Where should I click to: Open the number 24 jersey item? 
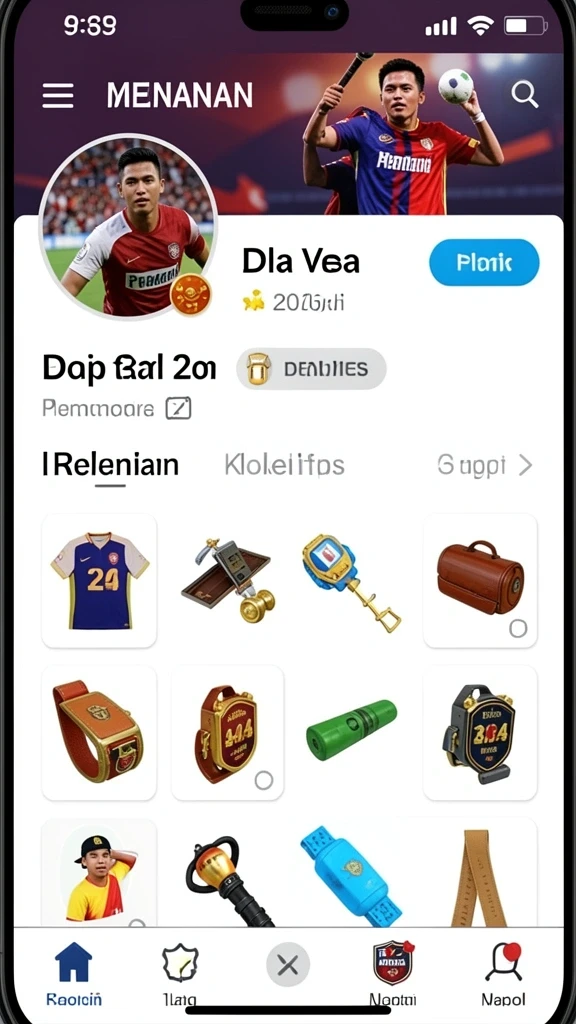[x=99, y=581]
